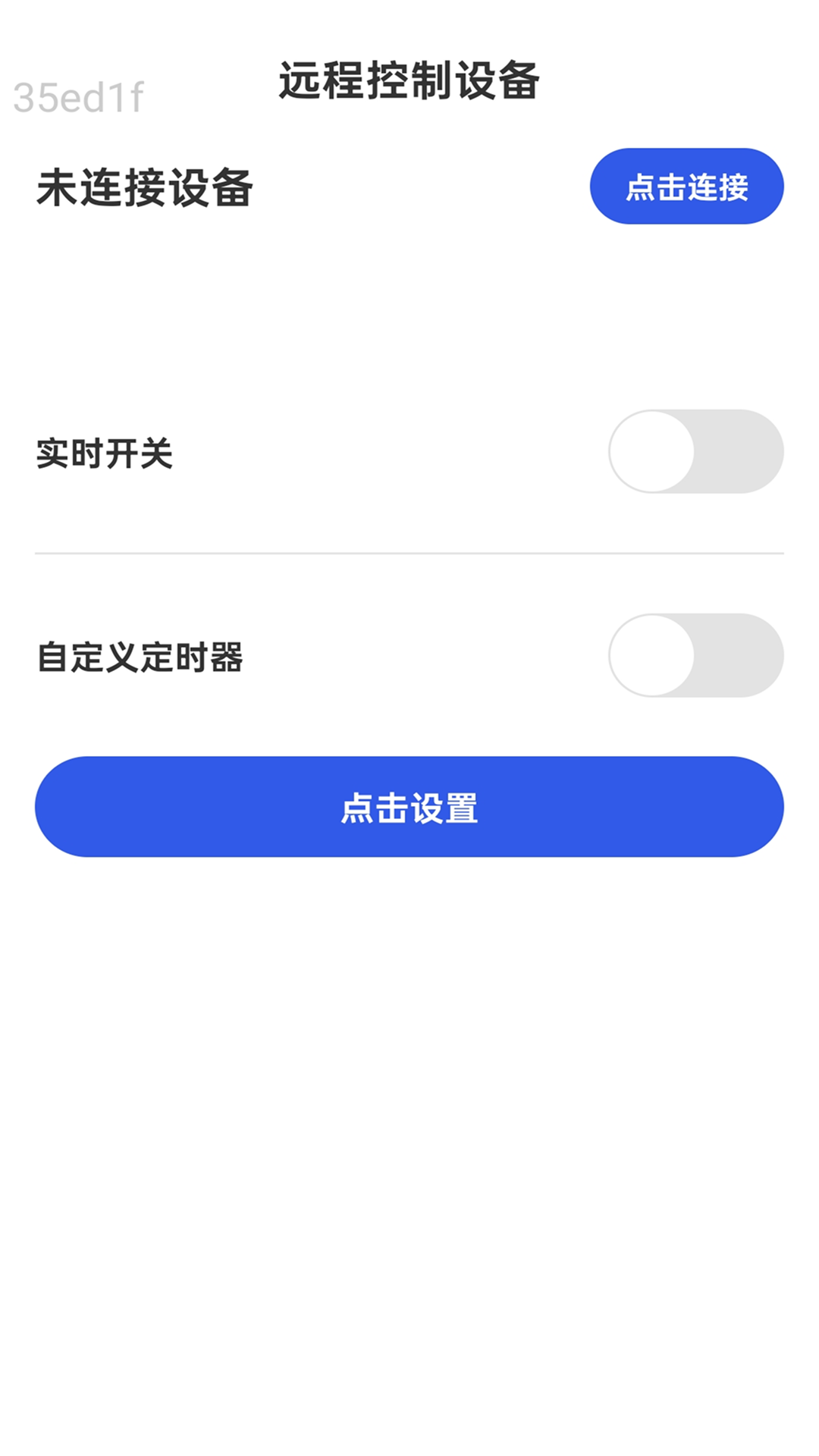Click the 35ed1f watermark text
Image resolution: width=819 pixels, height=1456 pixels.
point(80,95)
